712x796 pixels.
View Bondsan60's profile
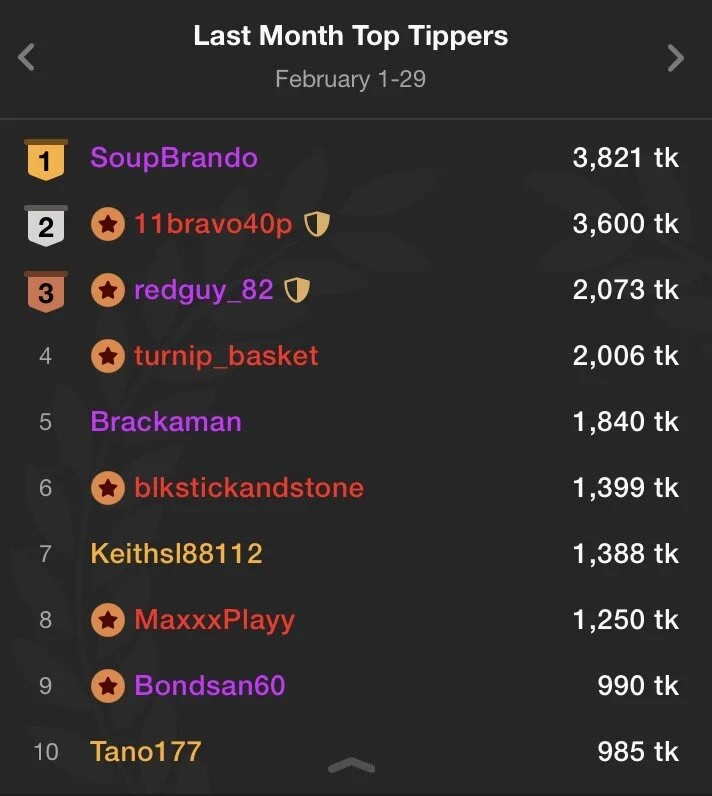(209, 686)
